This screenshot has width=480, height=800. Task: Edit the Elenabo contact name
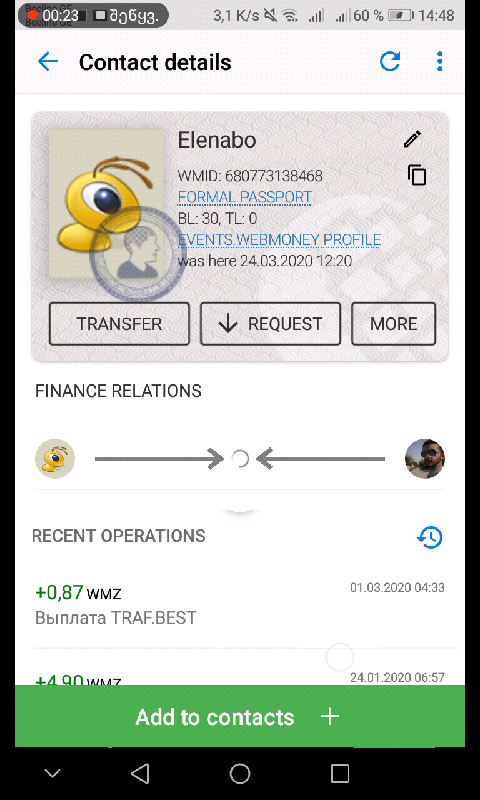(412, 139)
